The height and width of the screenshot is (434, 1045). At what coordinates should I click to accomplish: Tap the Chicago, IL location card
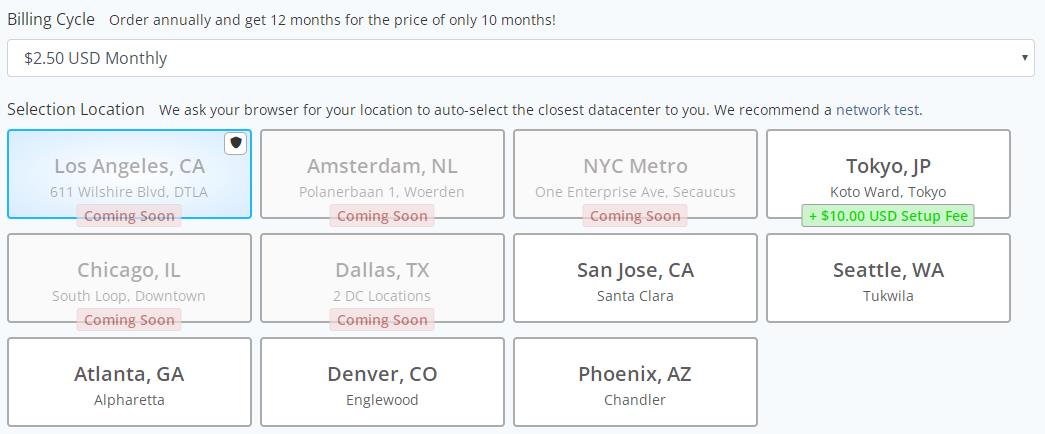point(129,279)
